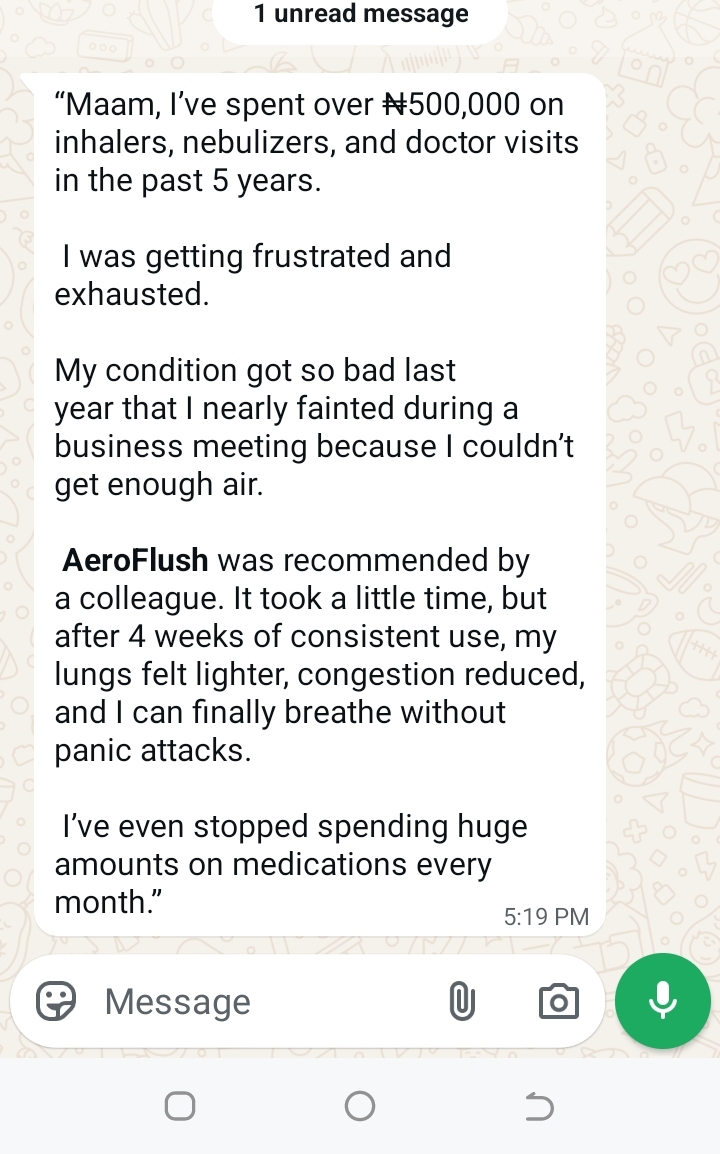Open the sticker and emoji picker
This screenshot has width=720, height=1154.
56,1001
